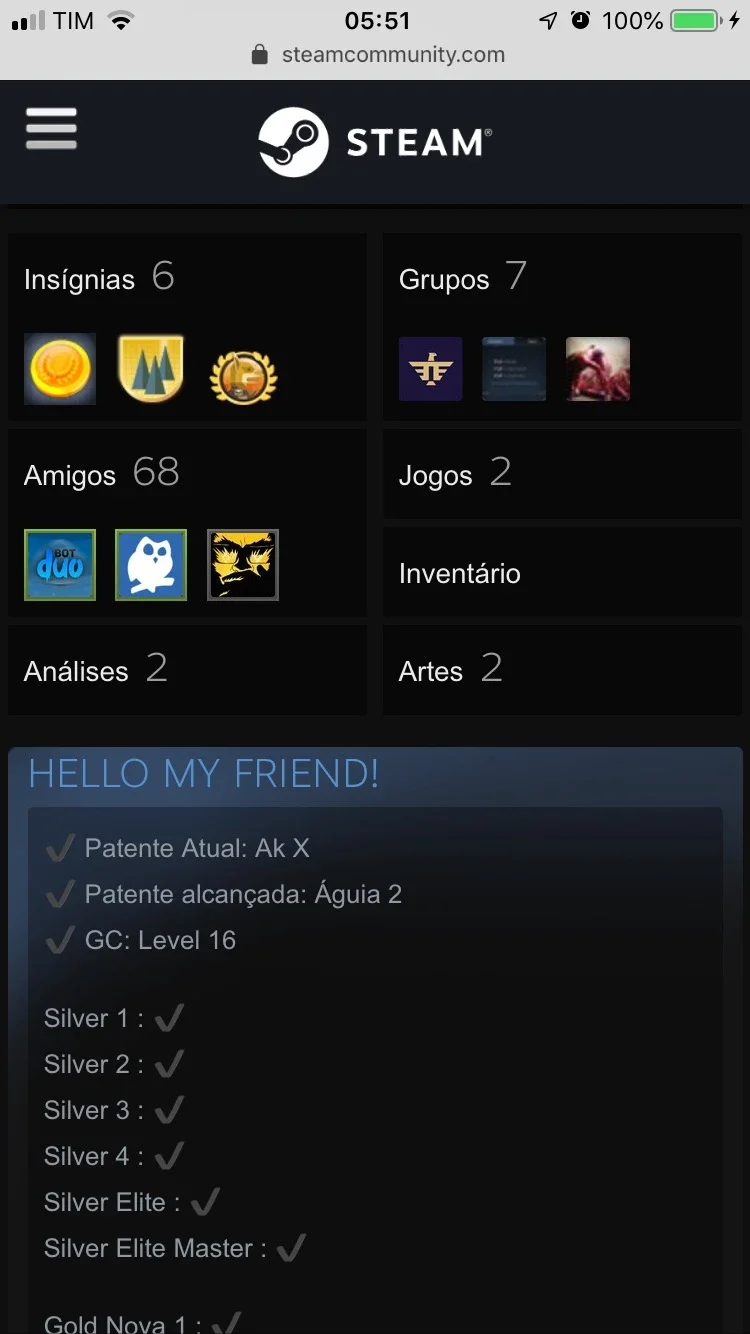The height and width of the screenshot is (1334, 750).
Task: View the Amigos list
Action: [x=101, y=473]
